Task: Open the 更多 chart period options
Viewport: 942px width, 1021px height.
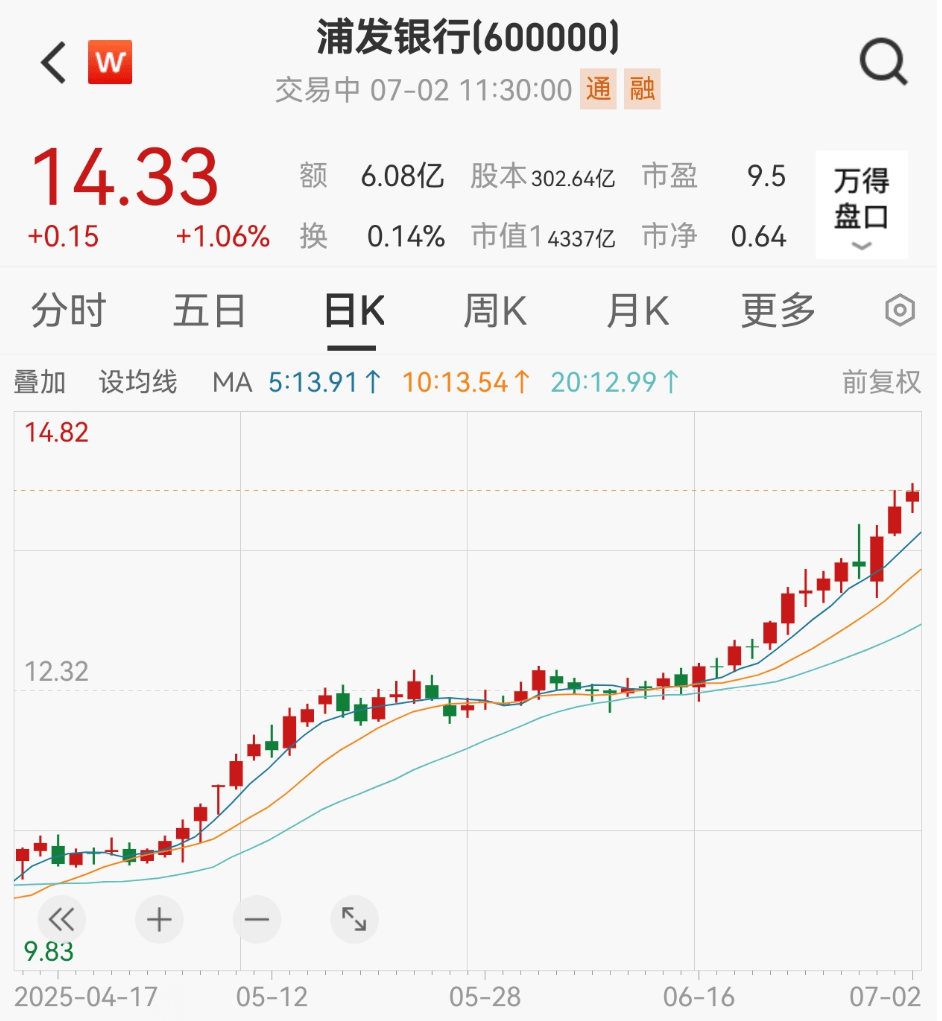Action: click(778, 312)
